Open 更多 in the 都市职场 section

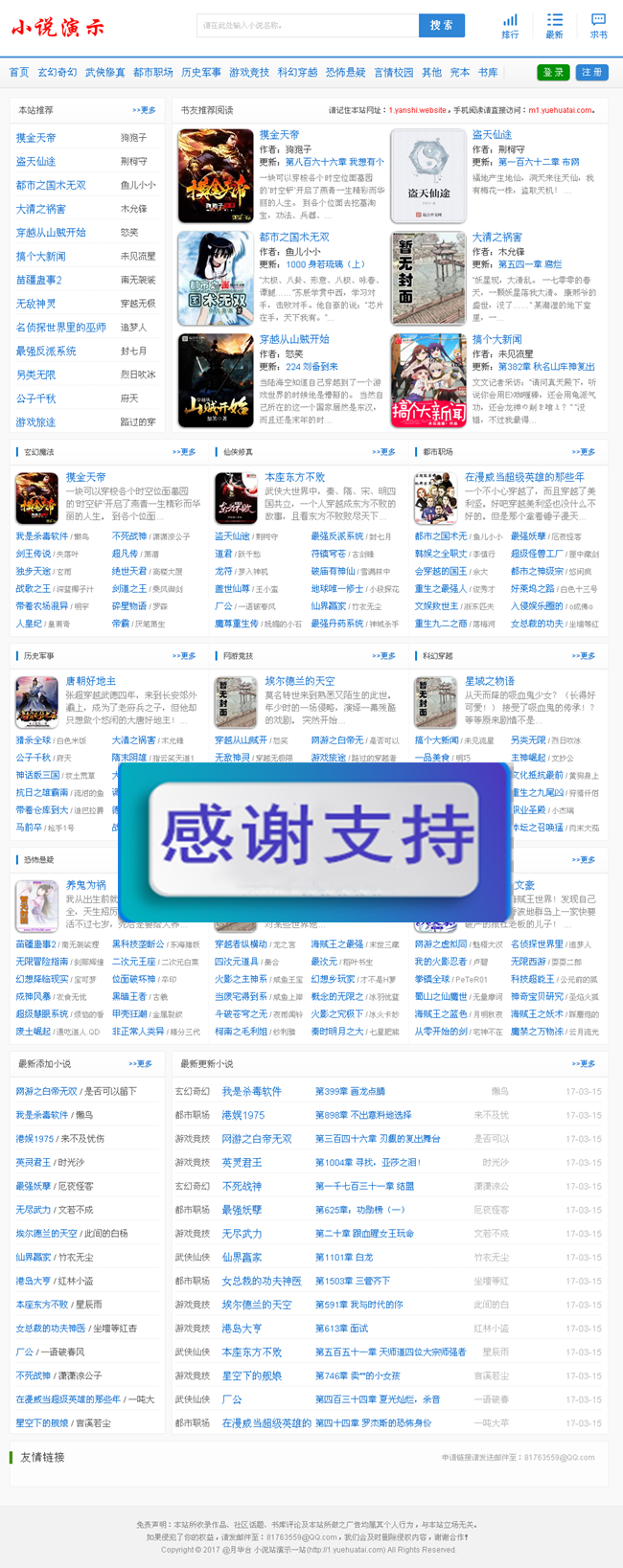pos(583,452)
